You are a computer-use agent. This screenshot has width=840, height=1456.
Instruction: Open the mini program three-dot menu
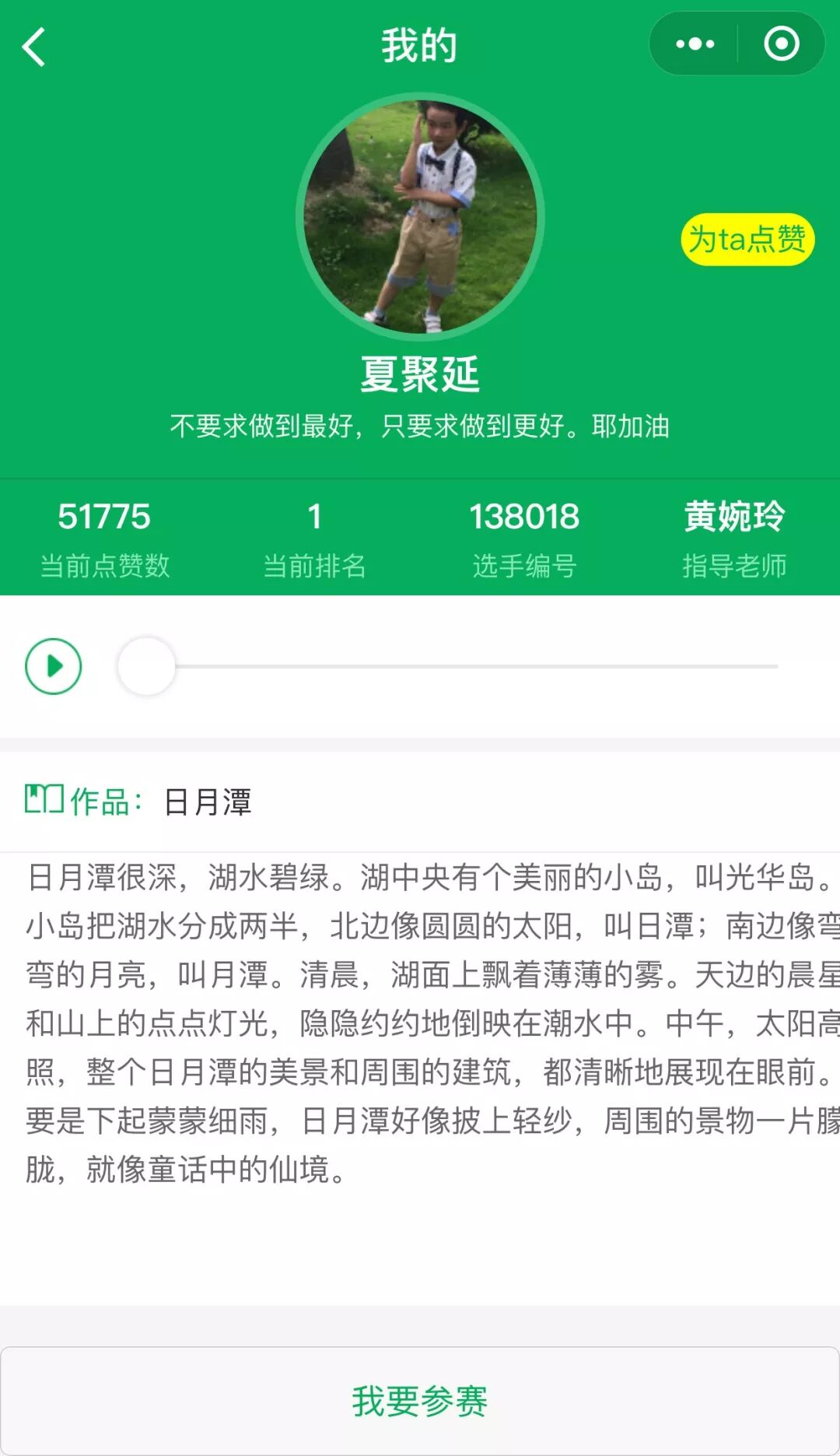point(695,44)
